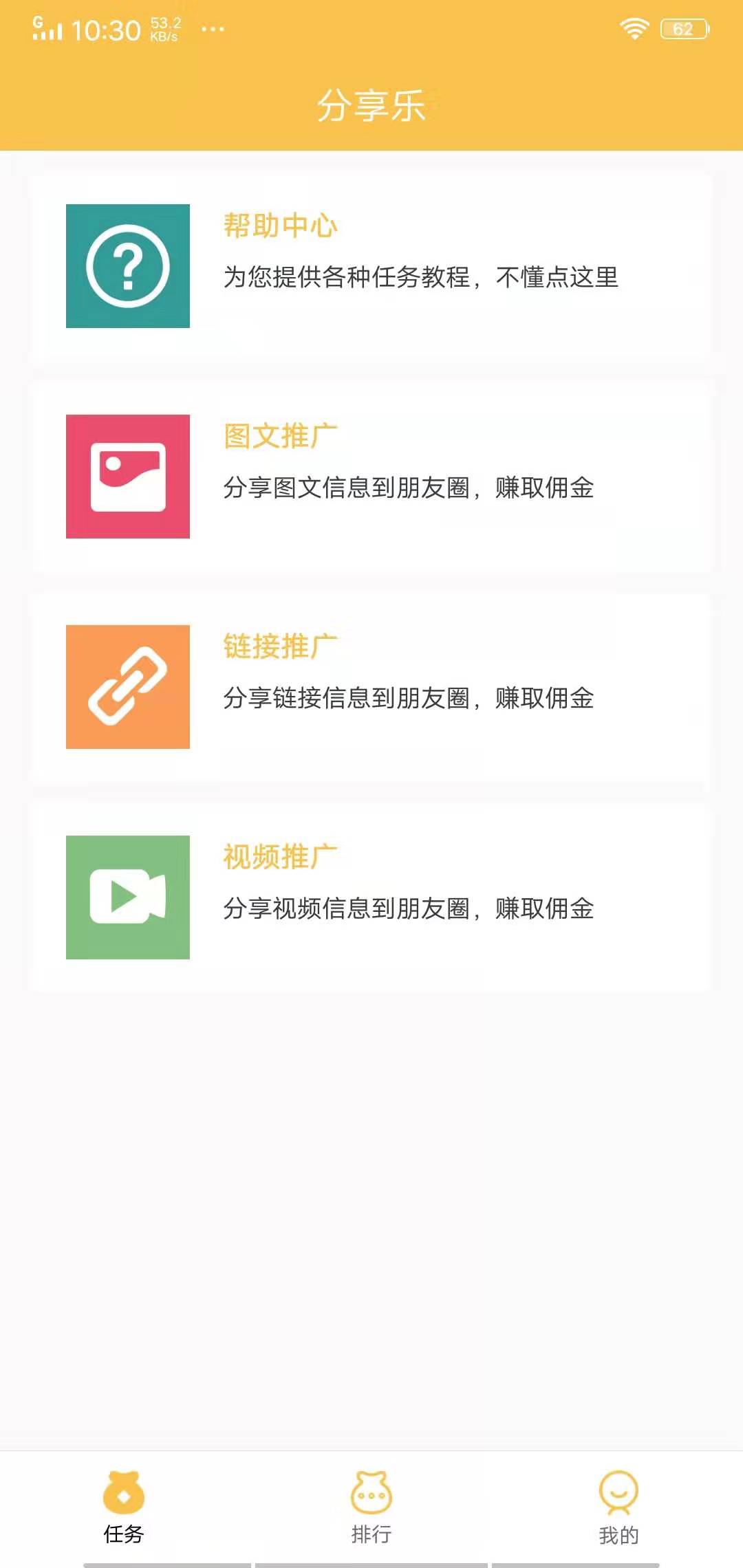Open the 链接推广 link promotion card
Screen dimensions: 743x1568
pyautogui.click(x=371, y=686)
